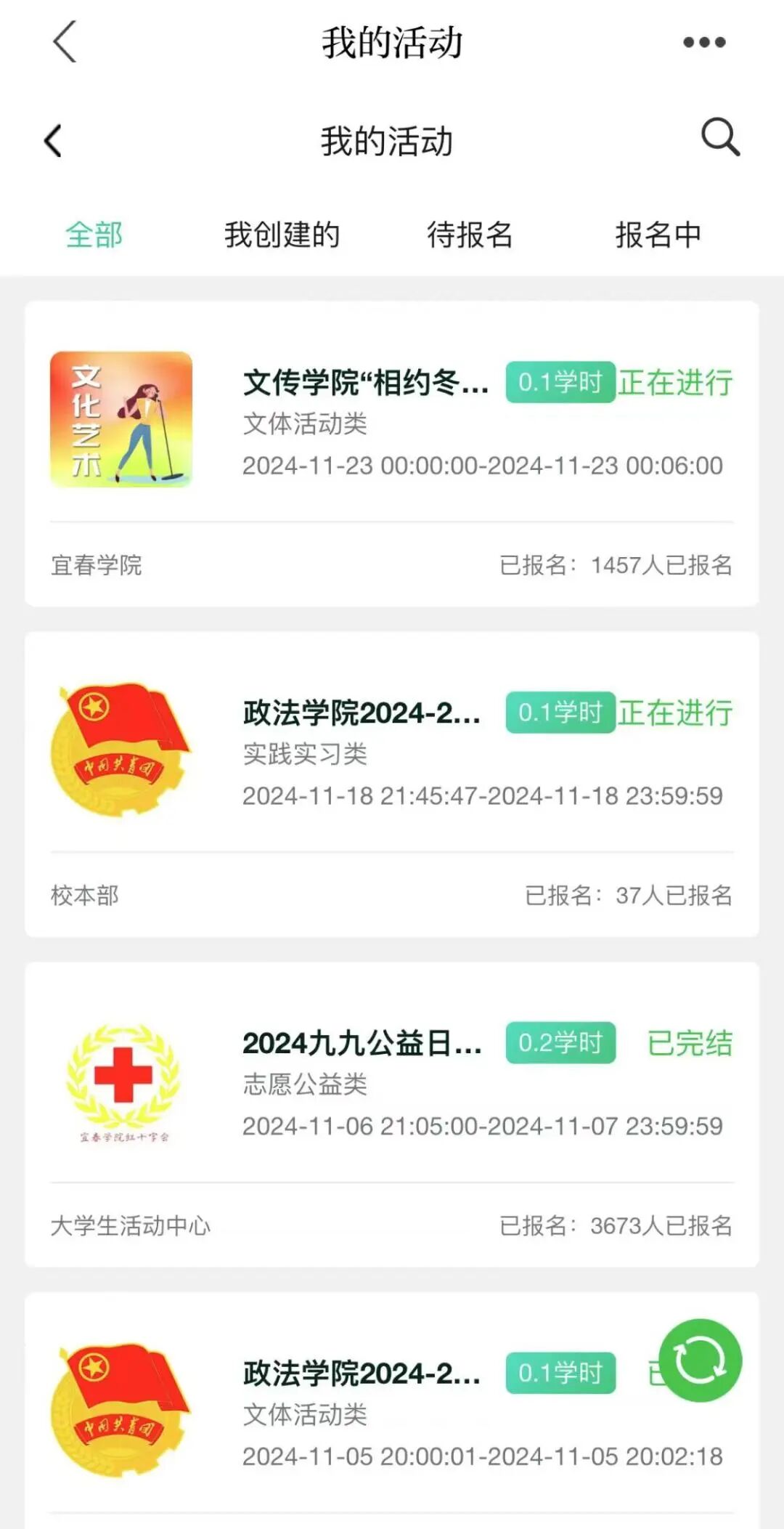Image resolution: width=784 pixels, height=1529 pixels.
Task: Switch to the 全部 tab
Action: 94,235
